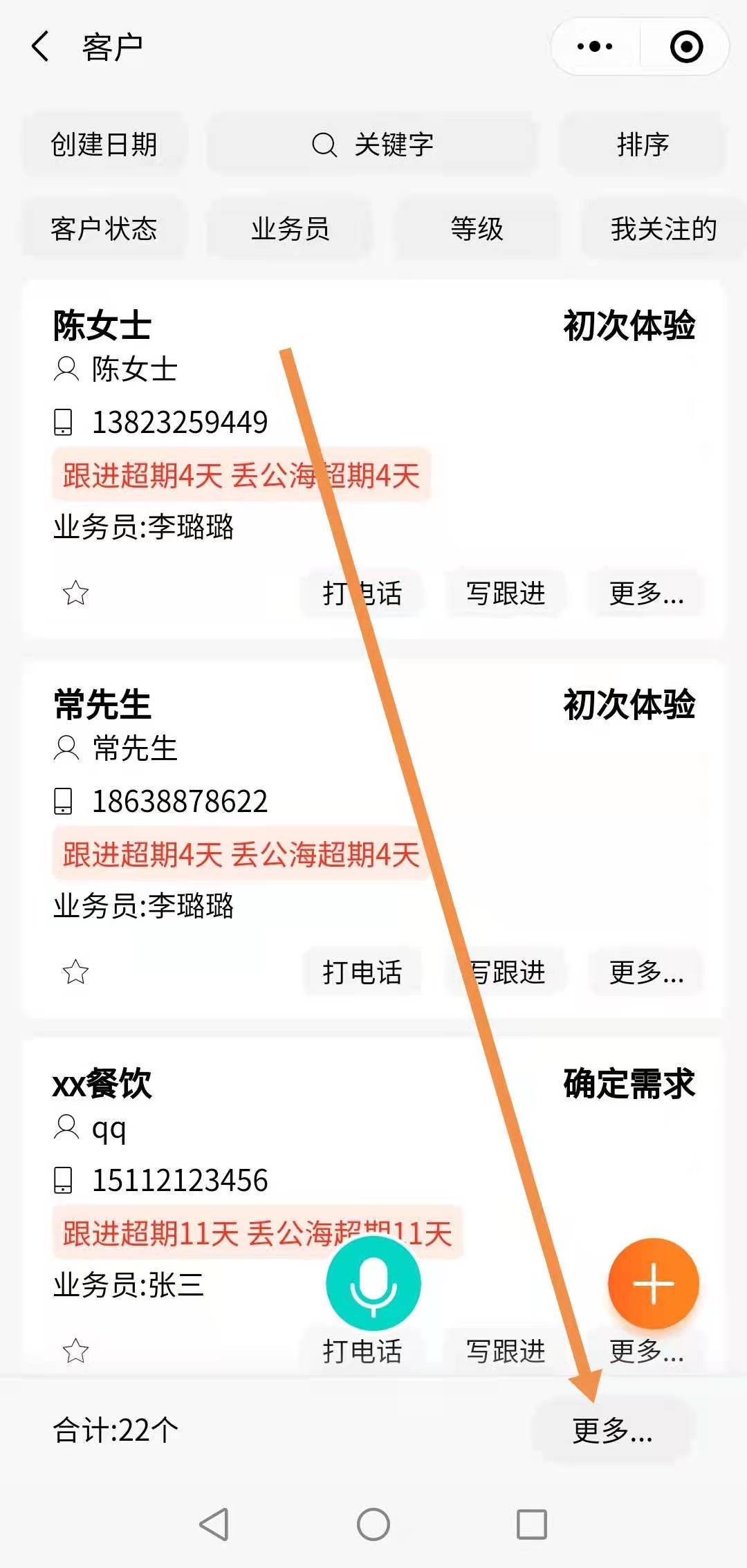Filter customers by 业务员

click(290, 229)
